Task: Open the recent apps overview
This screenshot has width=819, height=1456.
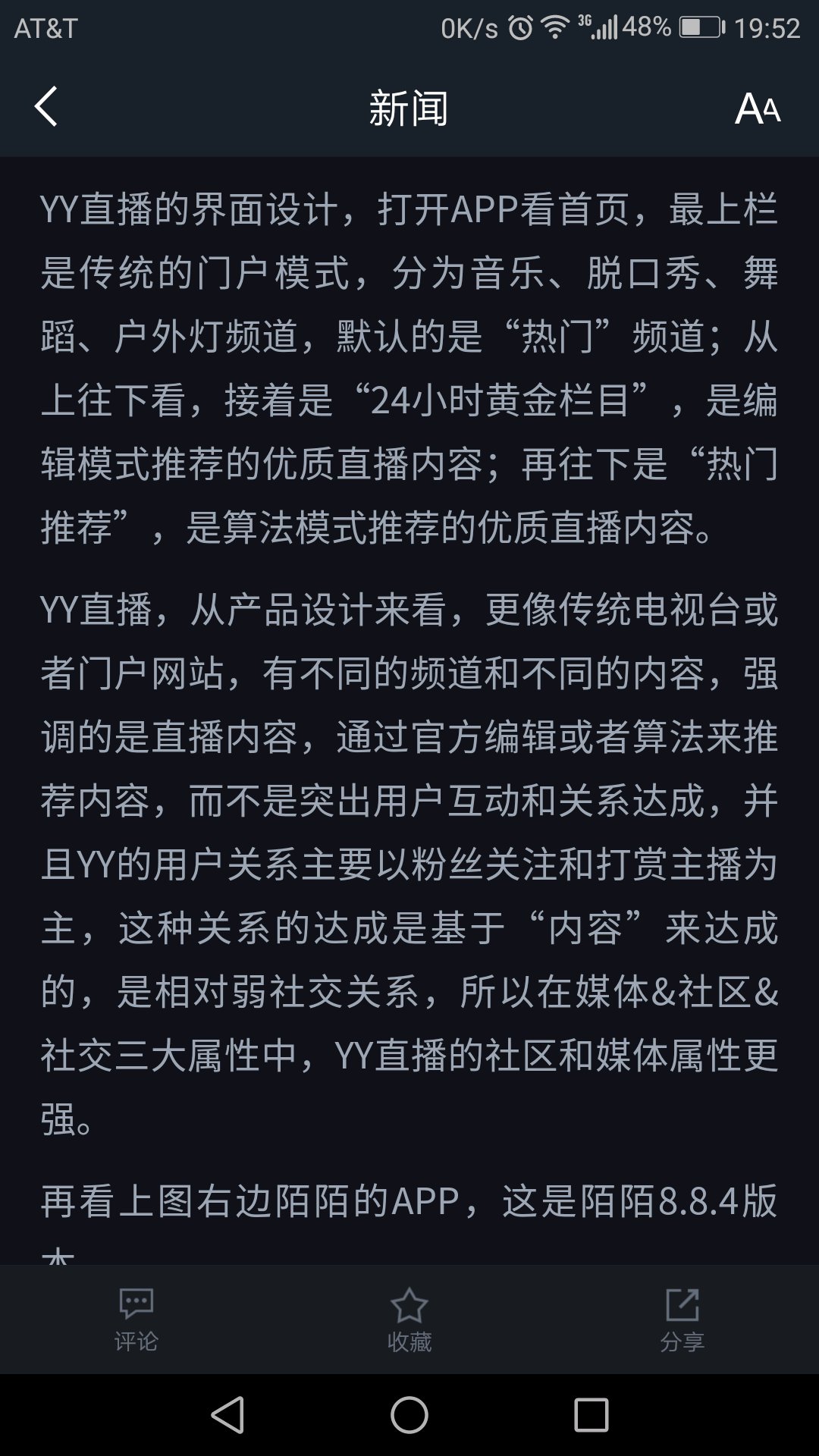Action: click(591, 1415)
